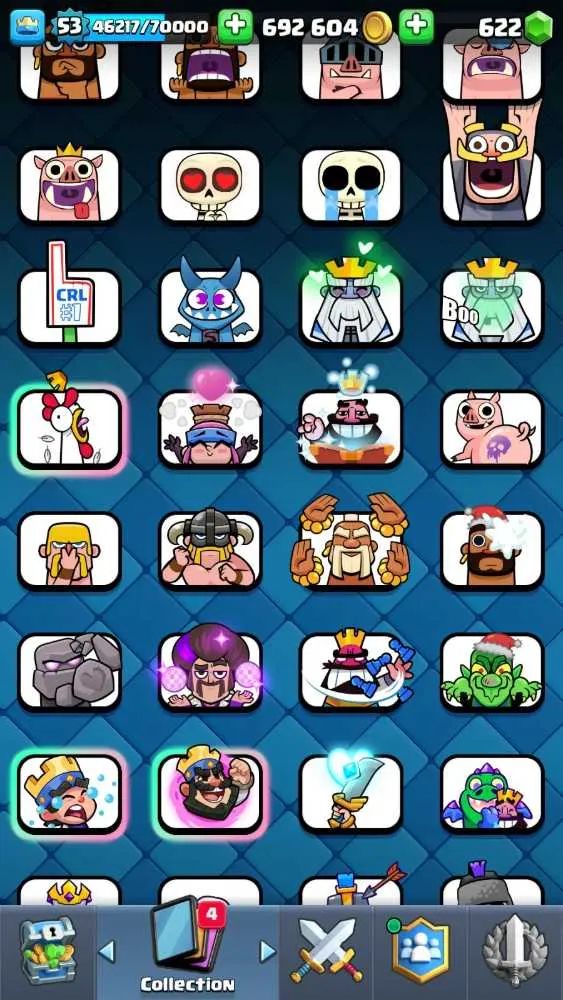The width and height of the screenshot is (563, 1000).
Task: Select the CRL #1 foam finger emote
Action: coord(69,300)
